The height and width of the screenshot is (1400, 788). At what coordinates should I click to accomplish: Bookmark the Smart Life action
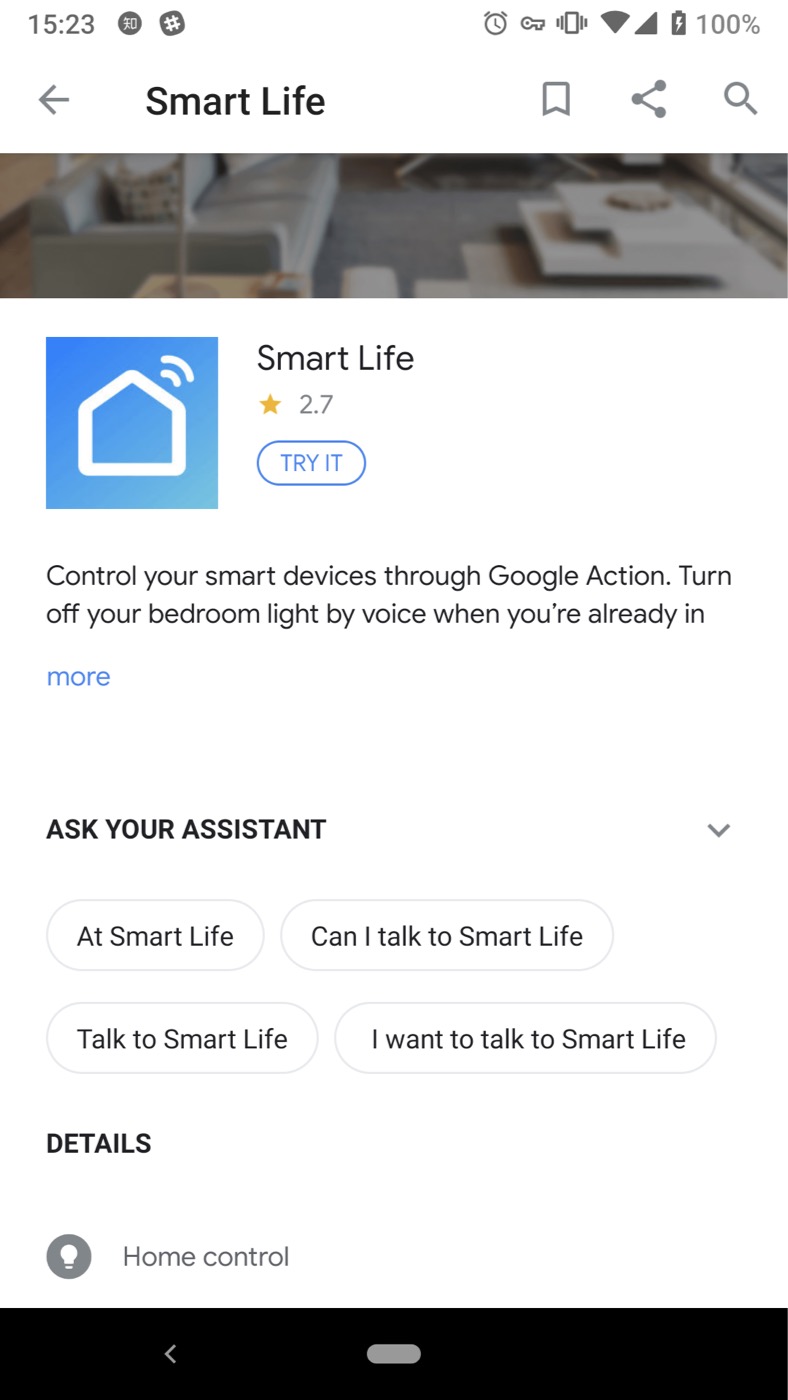point(556,100)
